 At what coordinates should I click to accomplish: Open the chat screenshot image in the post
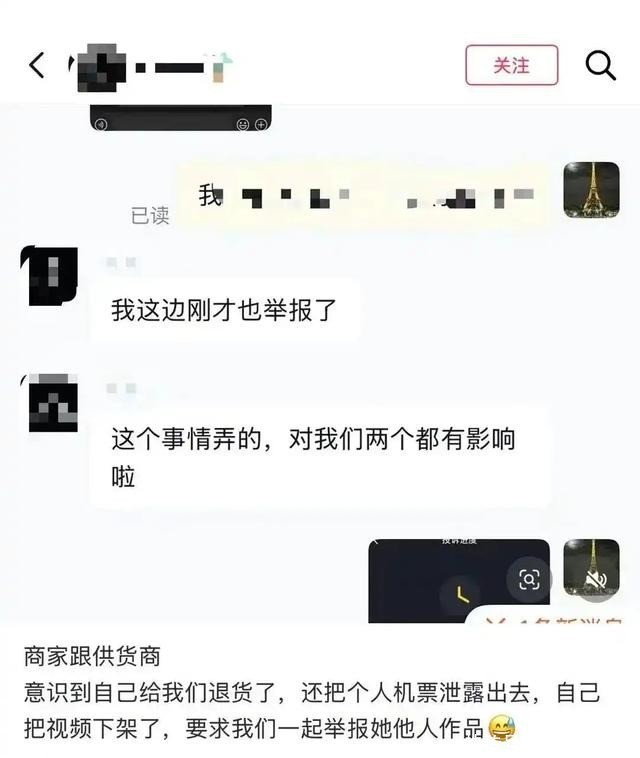[x=320, y=363]
